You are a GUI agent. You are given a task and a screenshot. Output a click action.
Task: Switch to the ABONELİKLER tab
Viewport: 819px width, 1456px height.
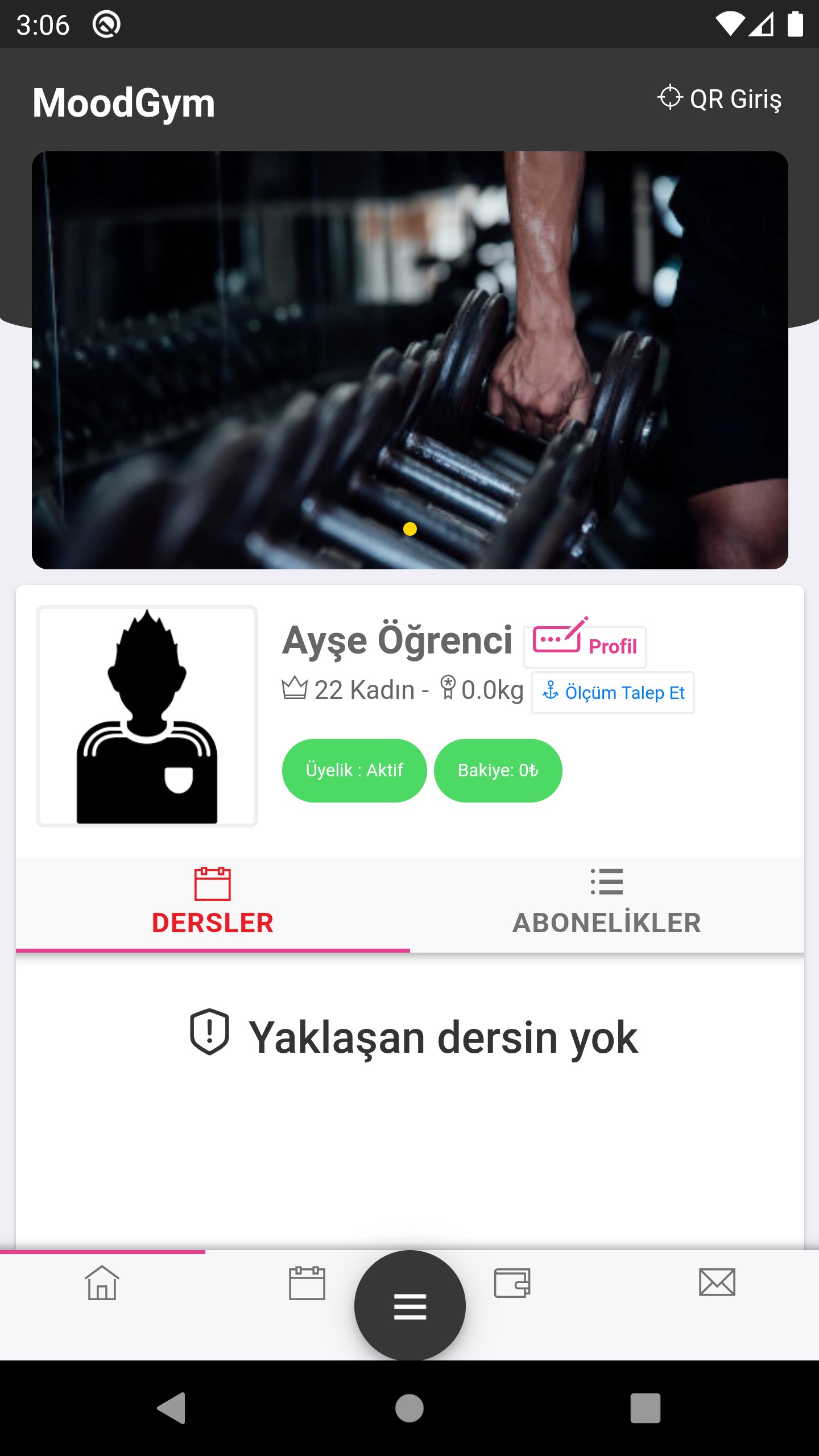point(606,903)
